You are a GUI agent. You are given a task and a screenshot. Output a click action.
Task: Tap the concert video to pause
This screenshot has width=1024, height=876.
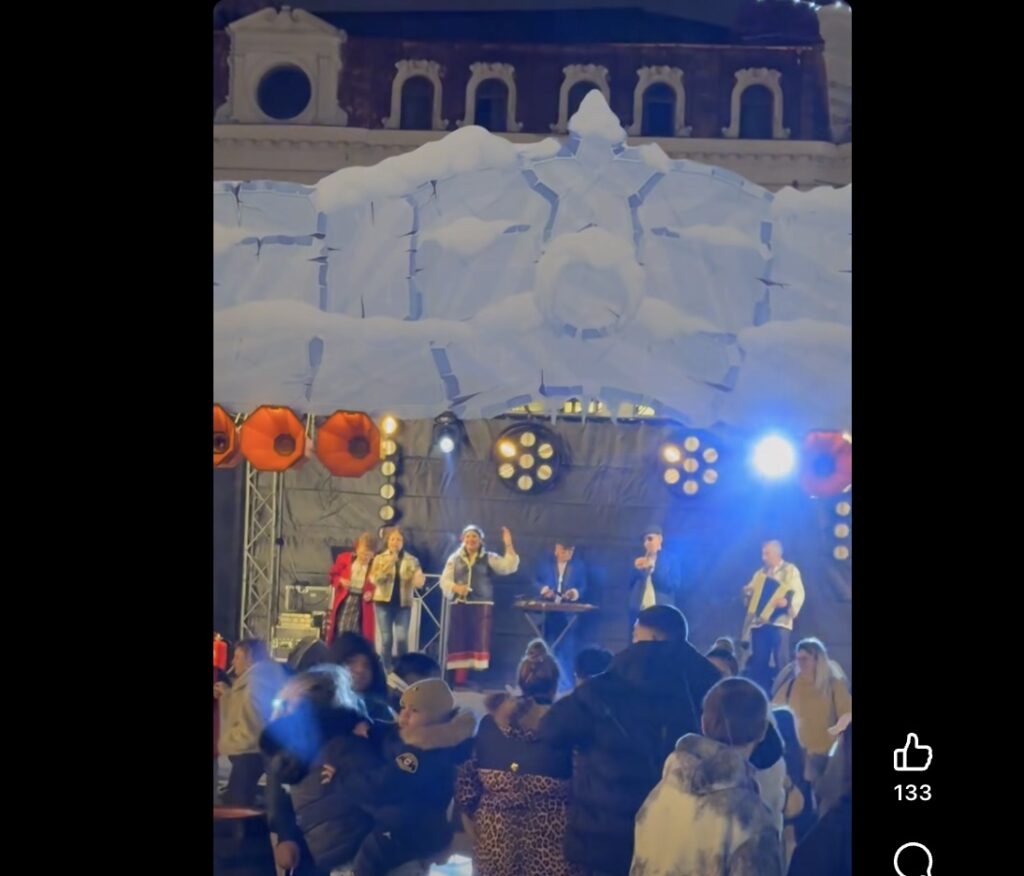point(532,438)
